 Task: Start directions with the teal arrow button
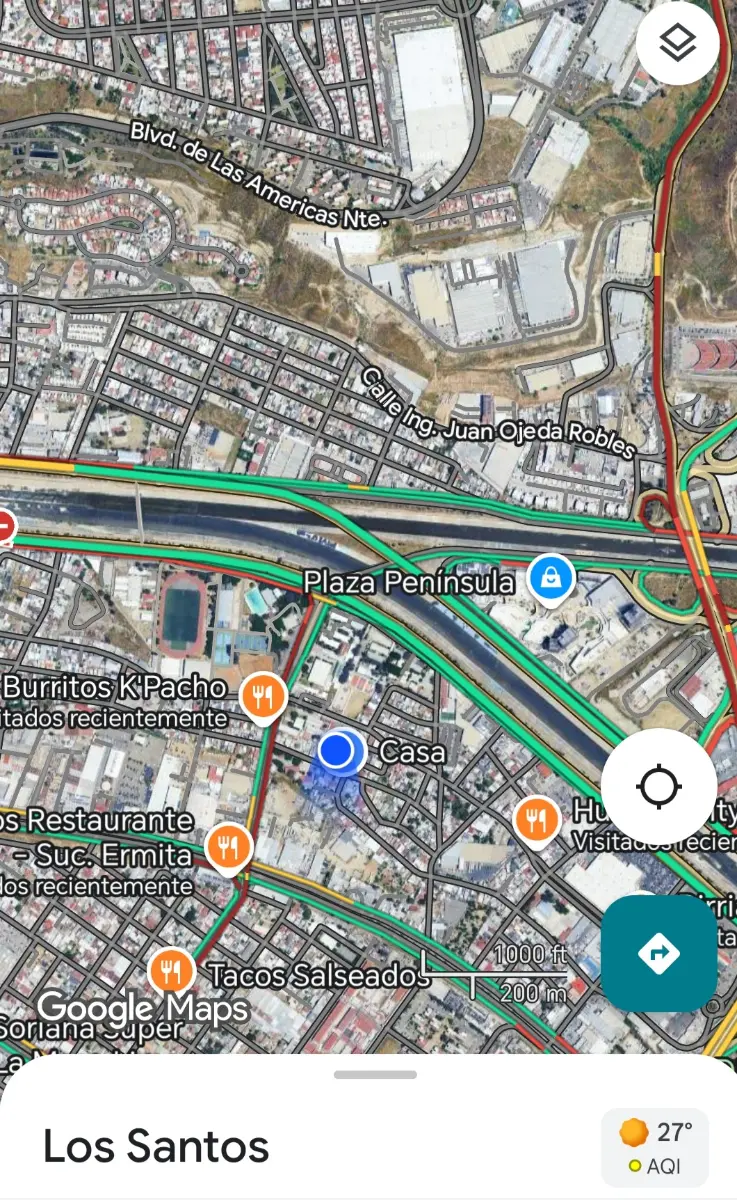click(x=658, y=953)
